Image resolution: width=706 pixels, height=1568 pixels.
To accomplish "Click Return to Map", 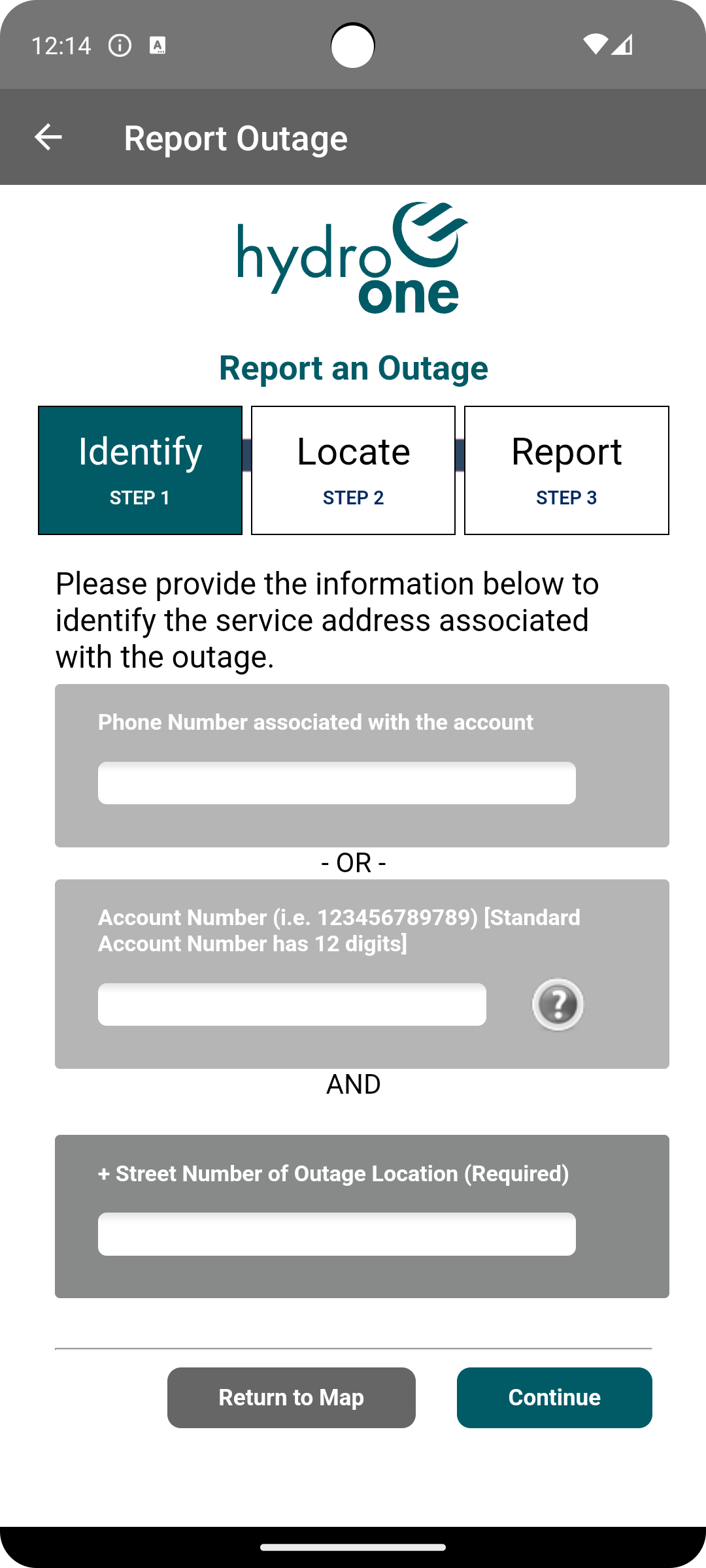I will pyautogui.click(x=290, y=1397).
